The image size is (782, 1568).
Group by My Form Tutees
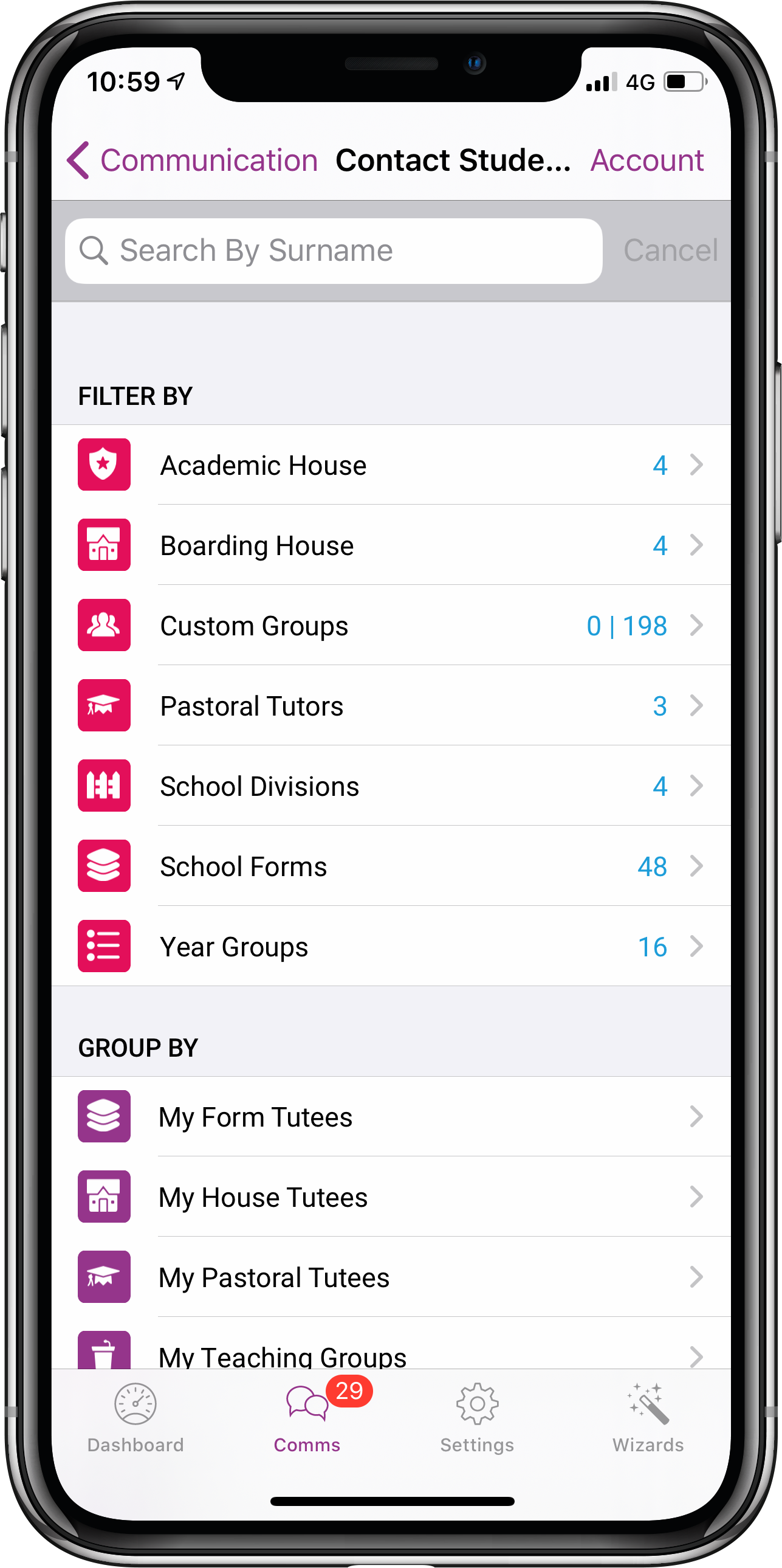tap(391, 1117)
